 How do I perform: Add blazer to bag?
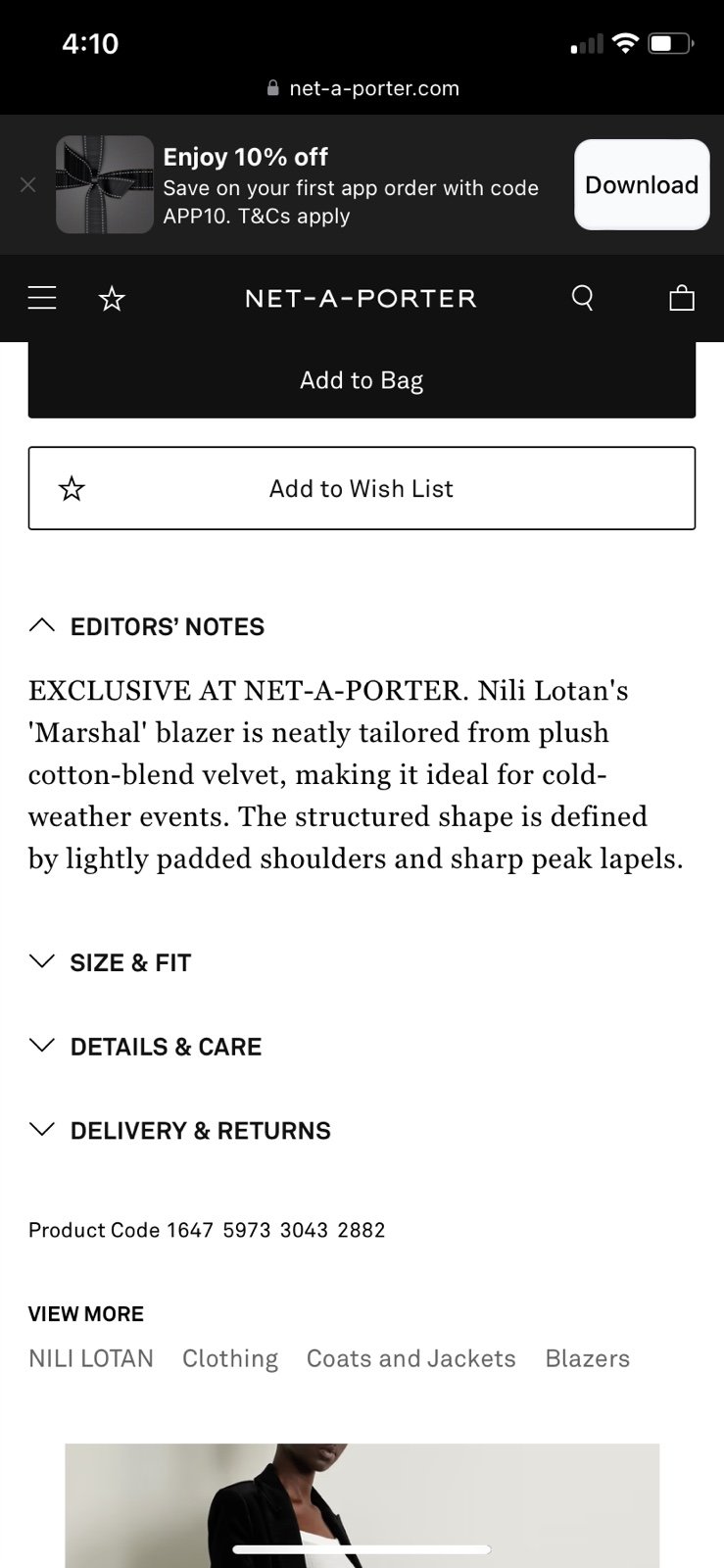point(362,380)
